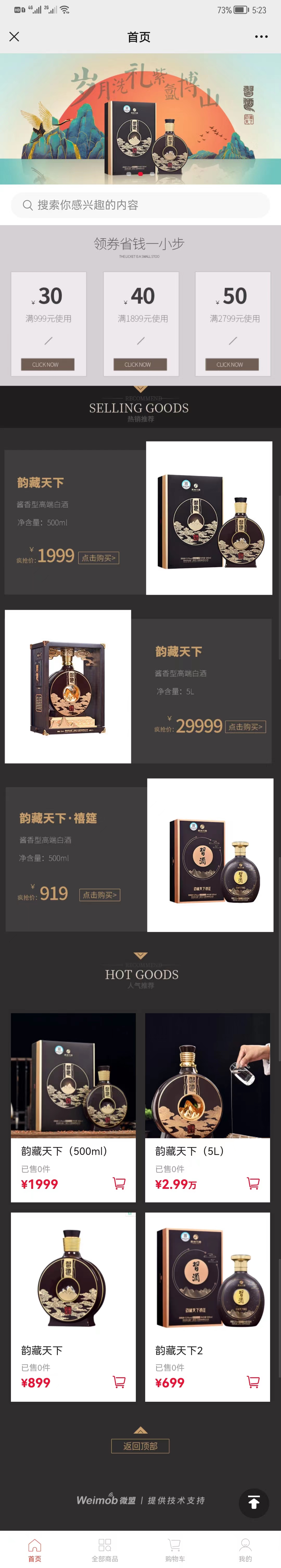Open the 购物车 tab

[175, 1549]
